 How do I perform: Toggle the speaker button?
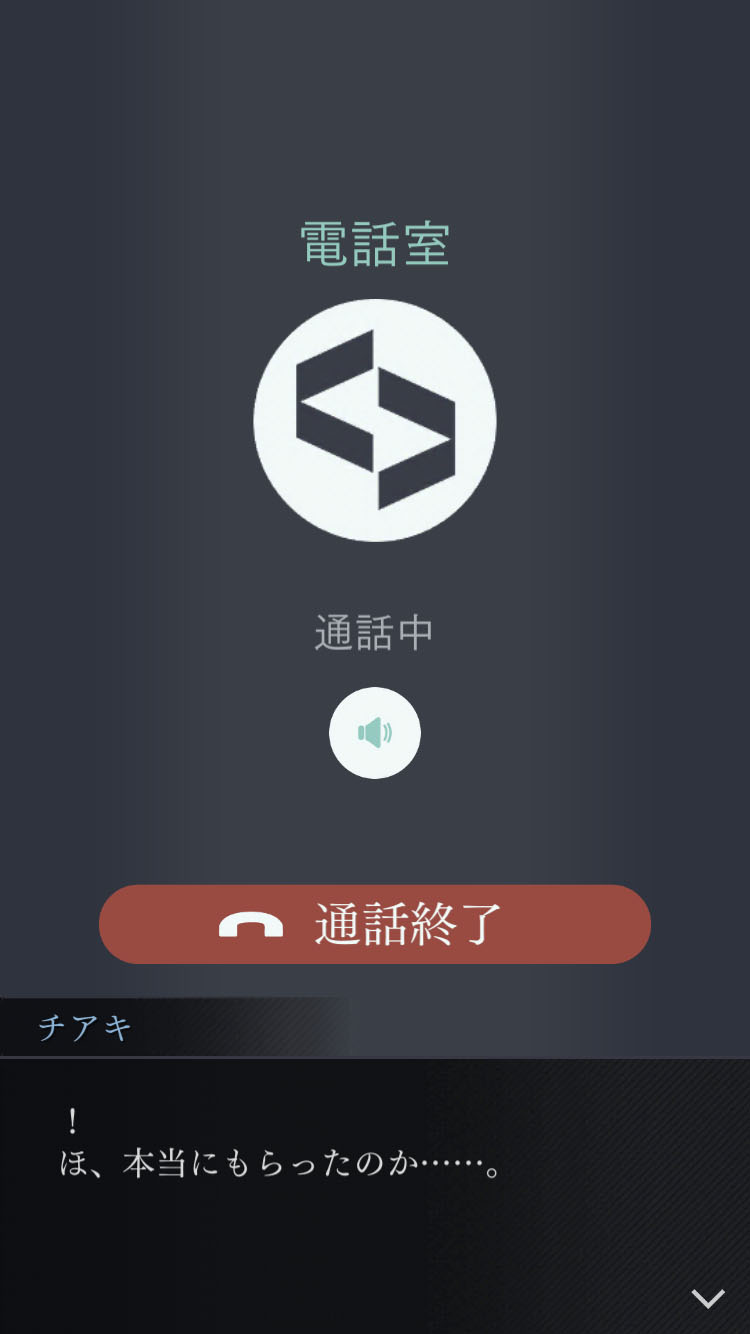(375, 733)
